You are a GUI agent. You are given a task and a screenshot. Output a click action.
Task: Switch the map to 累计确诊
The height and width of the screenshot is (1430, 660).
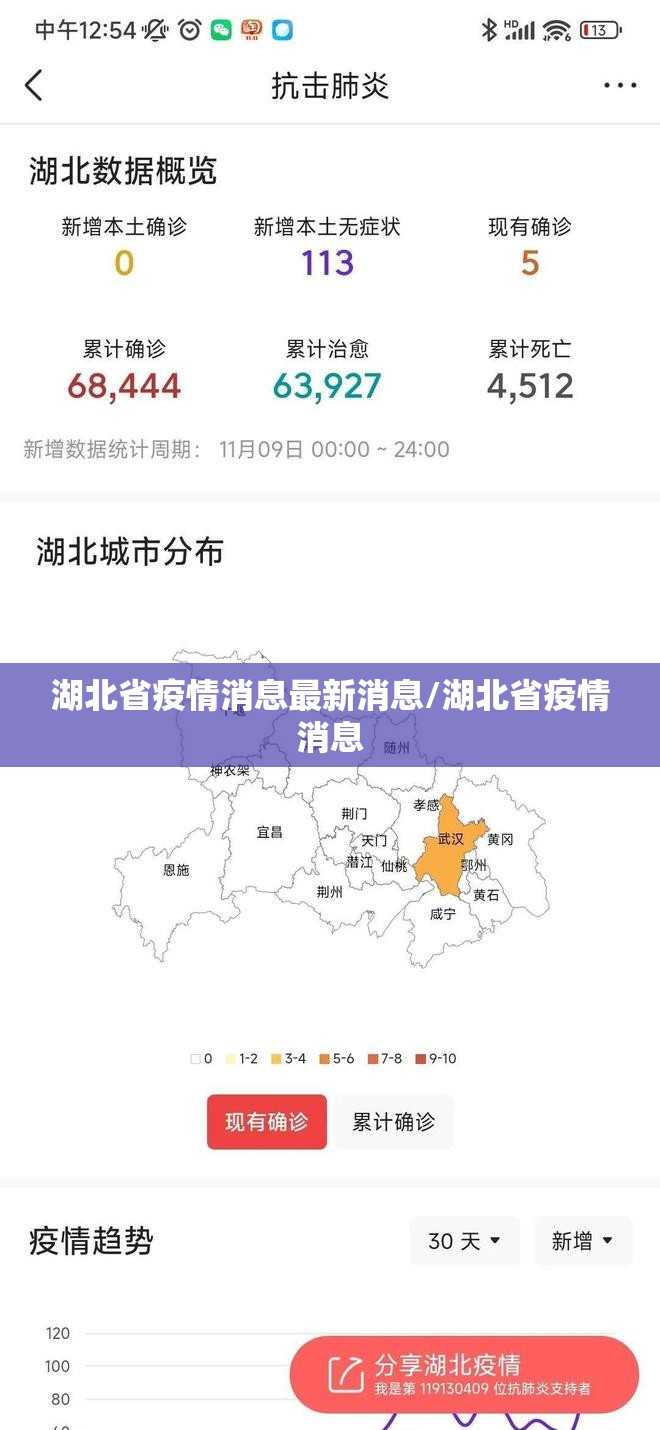[x=393, y=1122]
